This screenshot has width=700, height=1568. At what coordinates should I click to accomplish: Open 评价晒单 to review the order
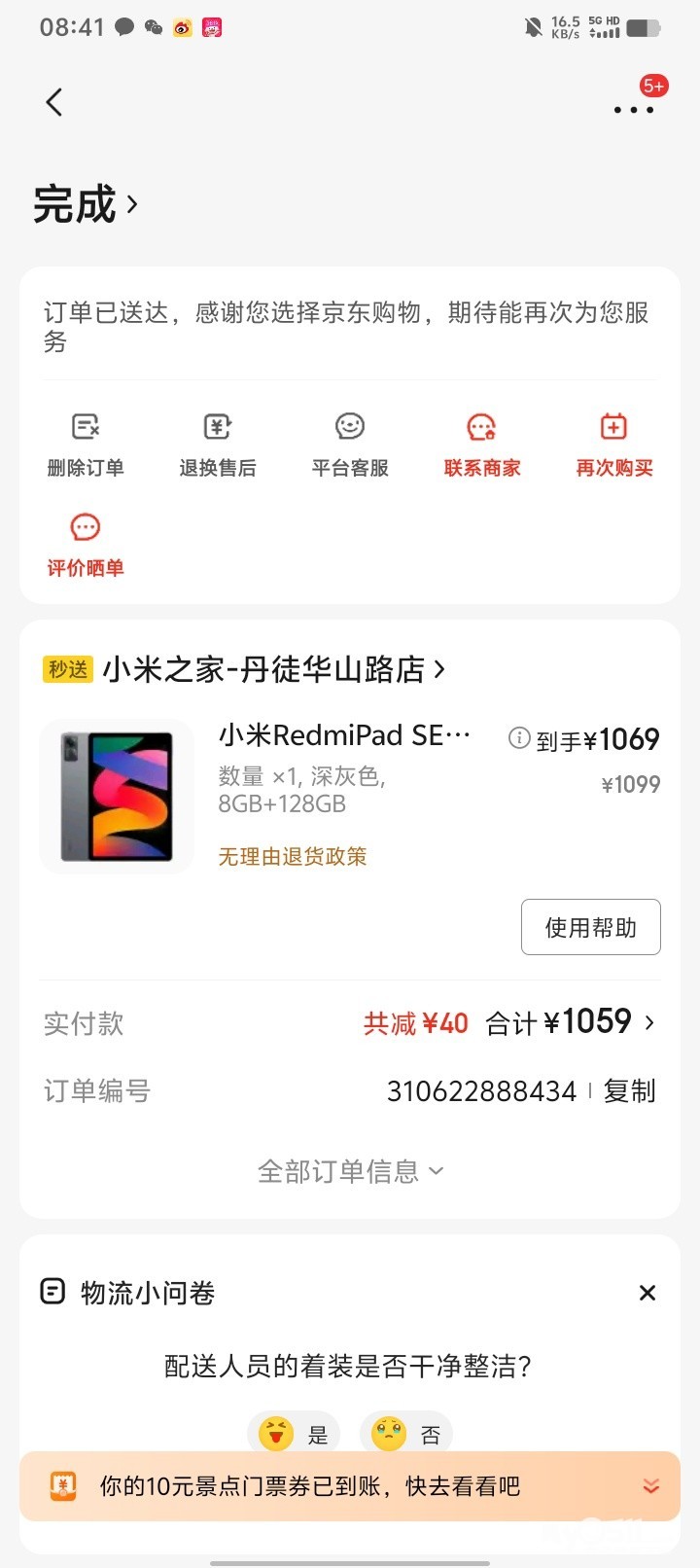click(86, 545)
